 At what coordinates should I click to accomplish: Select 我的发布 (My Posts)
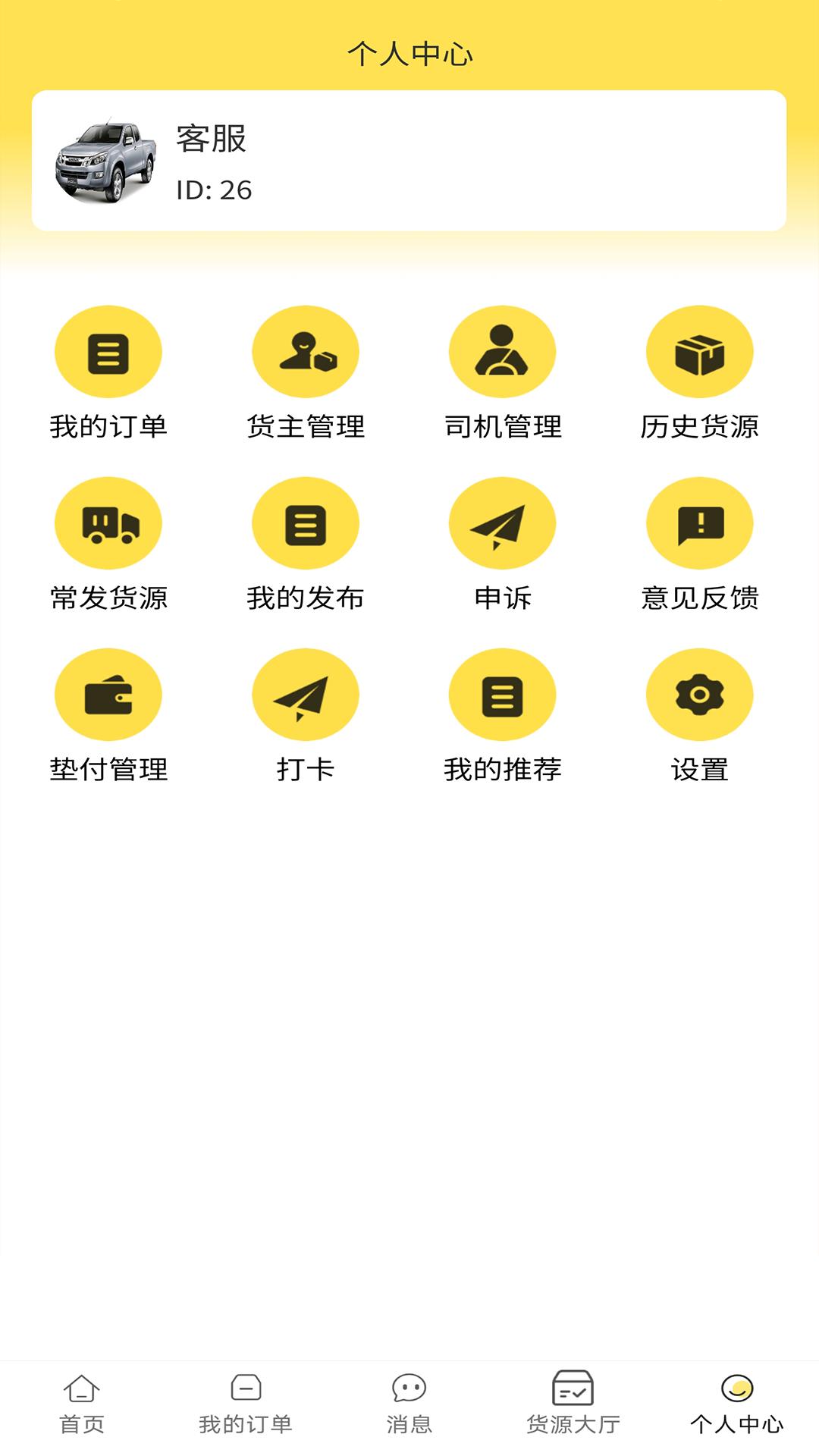[x=306, y=522]
